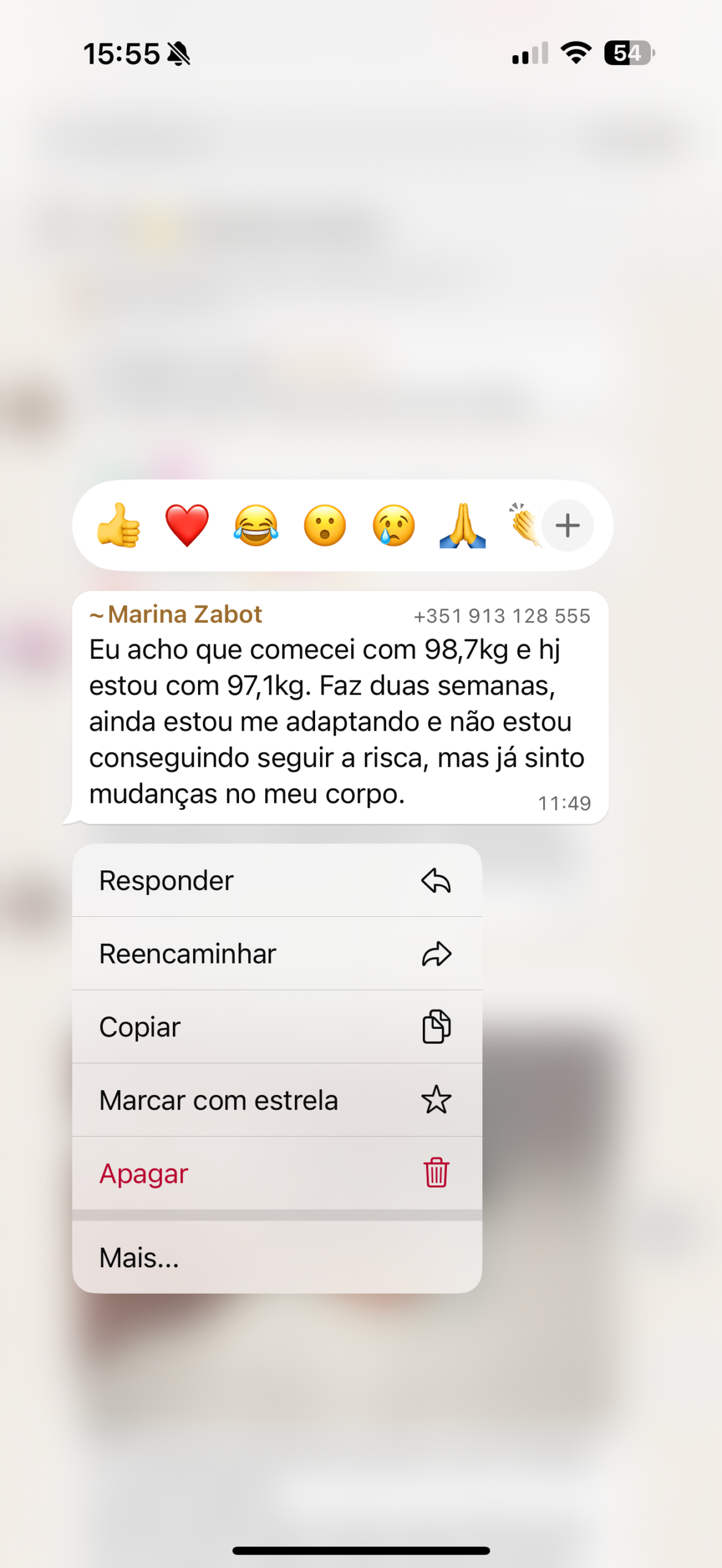React with the crying face emoji

point(393,525)
